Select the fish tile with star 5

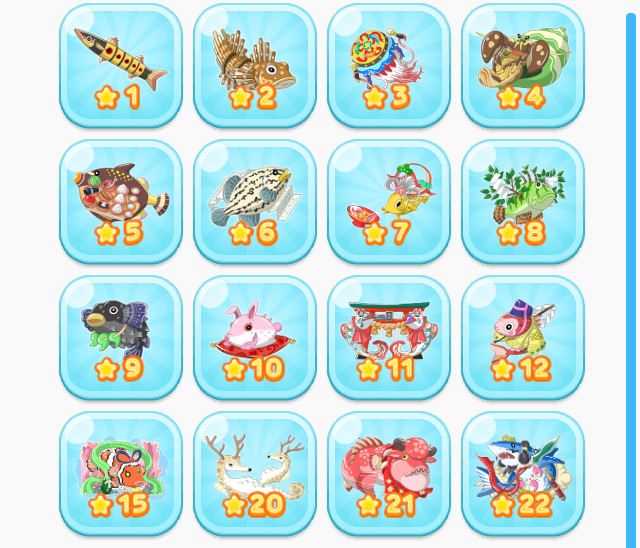[x=121, y=201]
